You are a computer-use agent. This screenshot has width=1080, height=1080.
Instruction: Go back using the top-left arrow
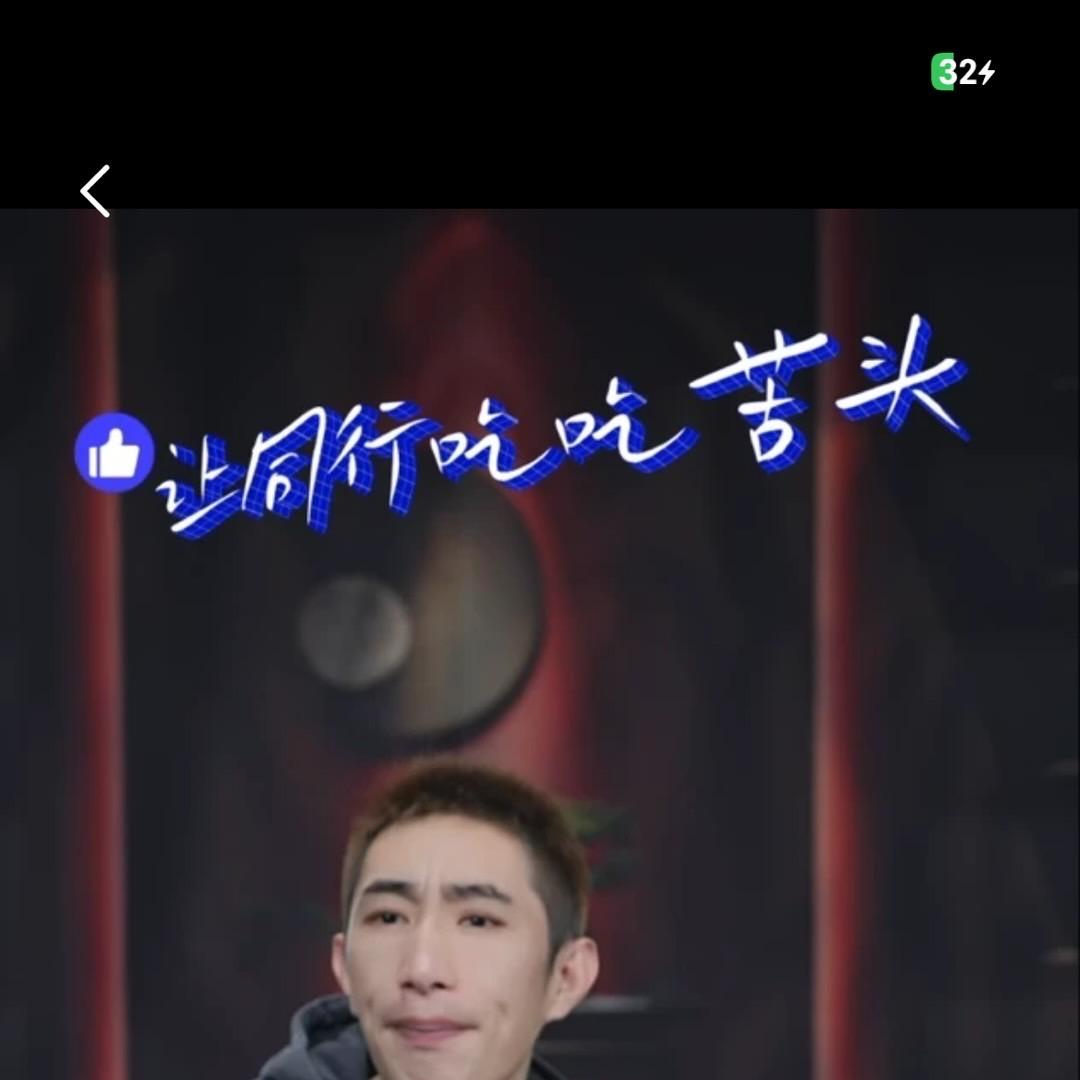(x=96, y=191)
